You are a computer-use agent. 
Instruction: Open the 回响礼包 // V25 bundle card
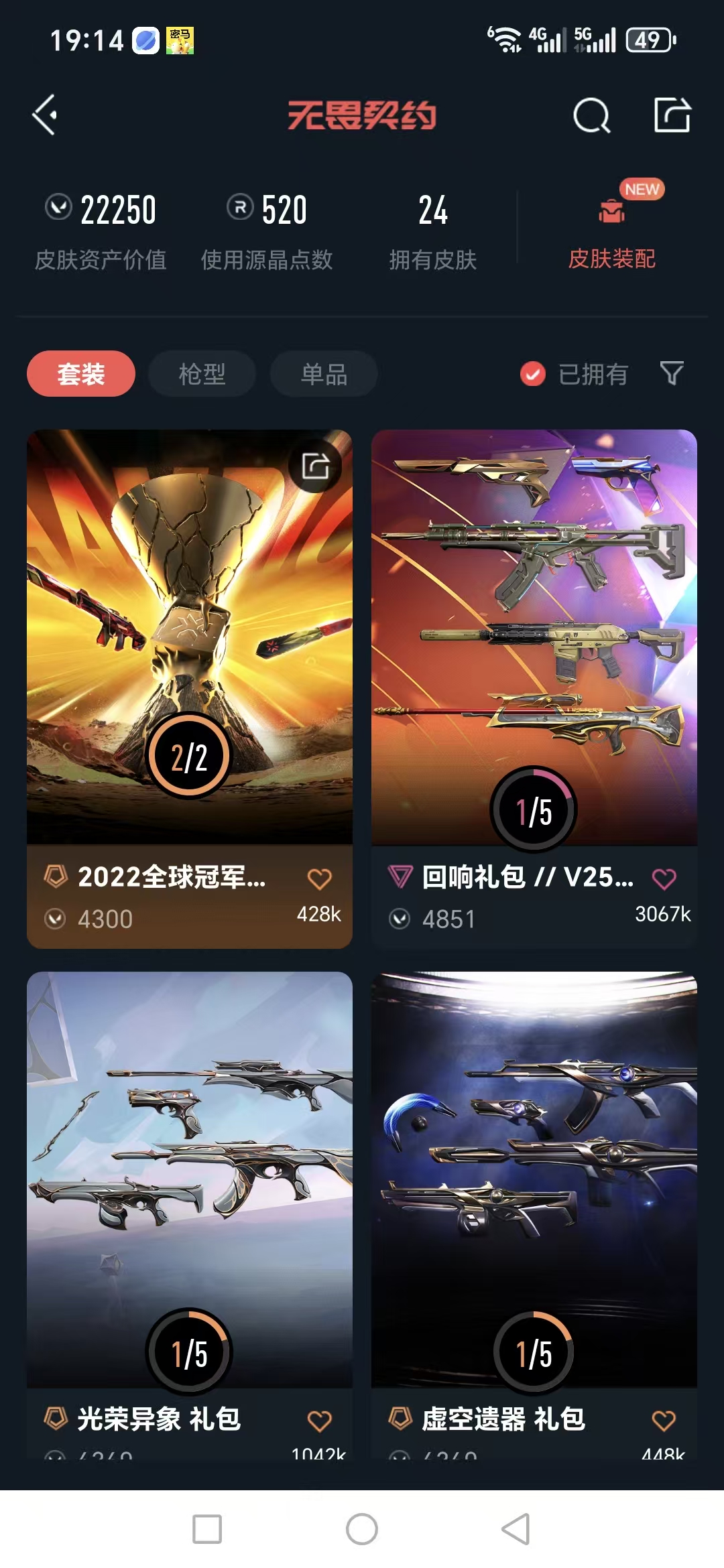534,637
